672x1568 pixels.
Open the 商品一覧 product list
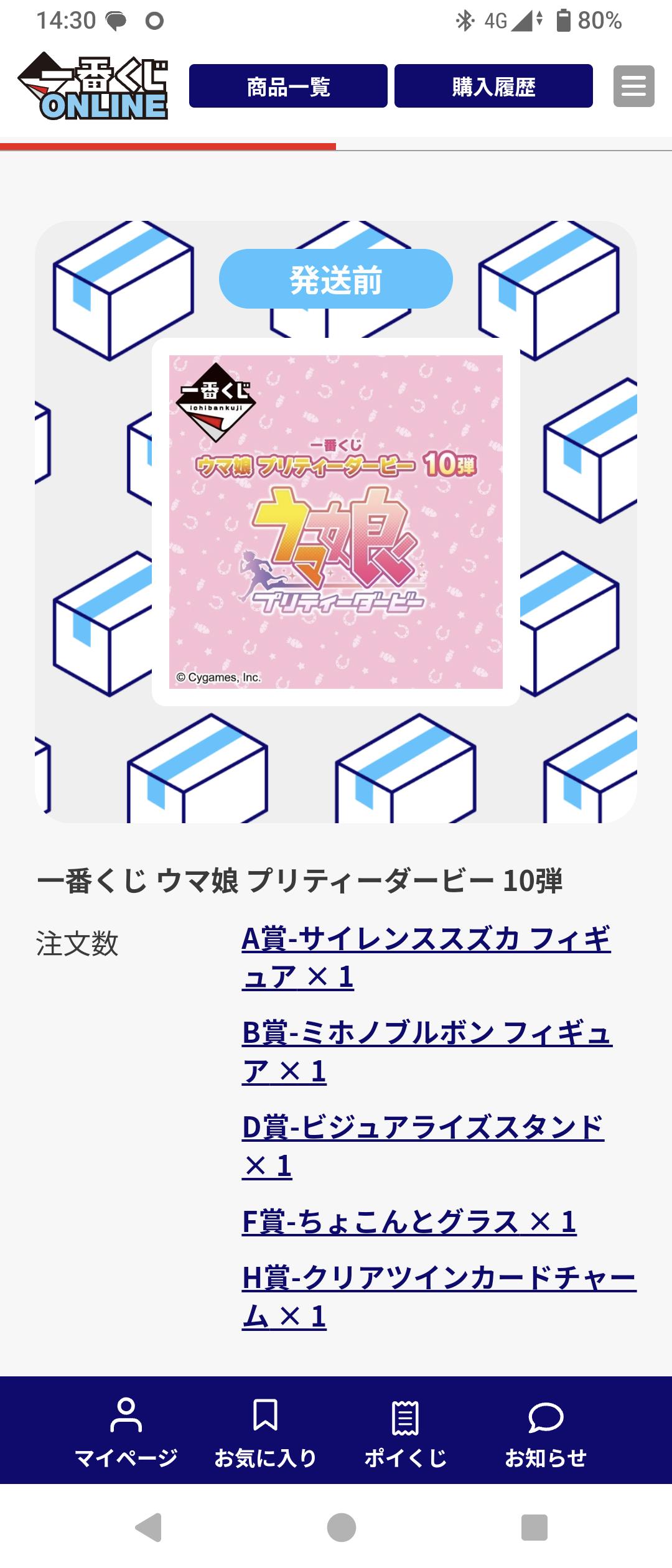pyautogui.click(x=288, y=86)
